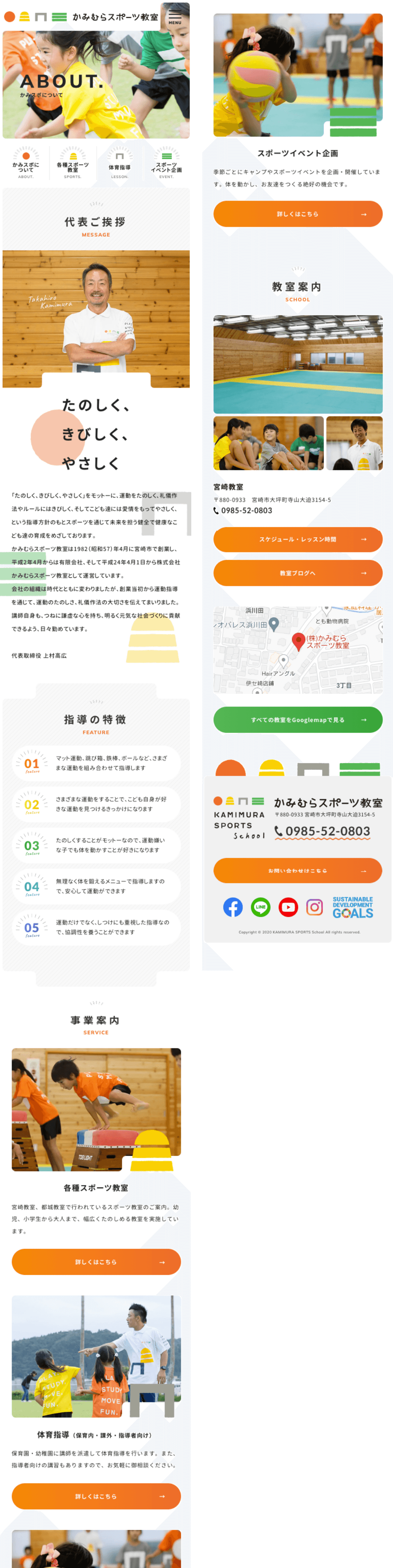Open the Instagram icon
This screenshot has height=1568, width=393.
click(315, 907)
